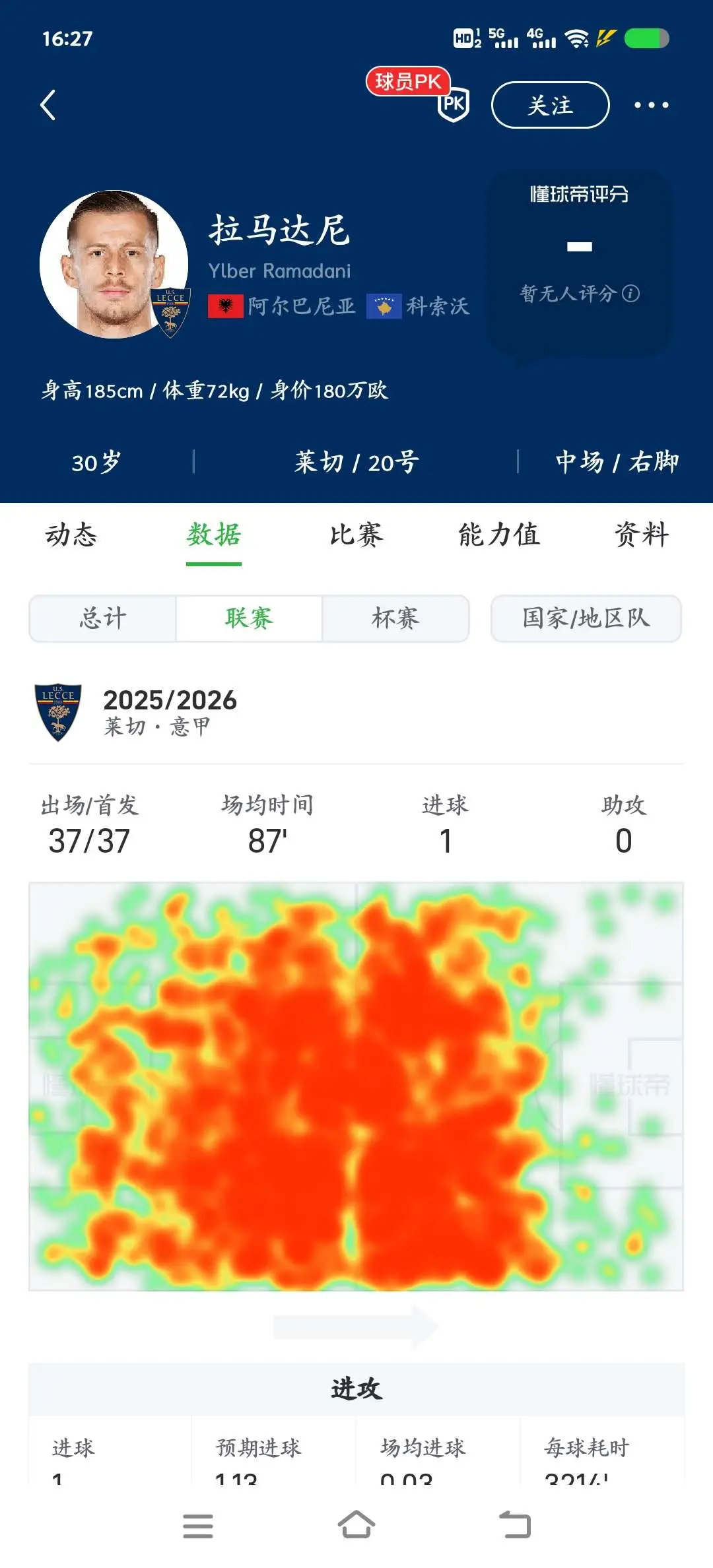The height and width of the screenshot is (1568, 713).
Task: Select the 数据 tab
Action: click(214, 535)
